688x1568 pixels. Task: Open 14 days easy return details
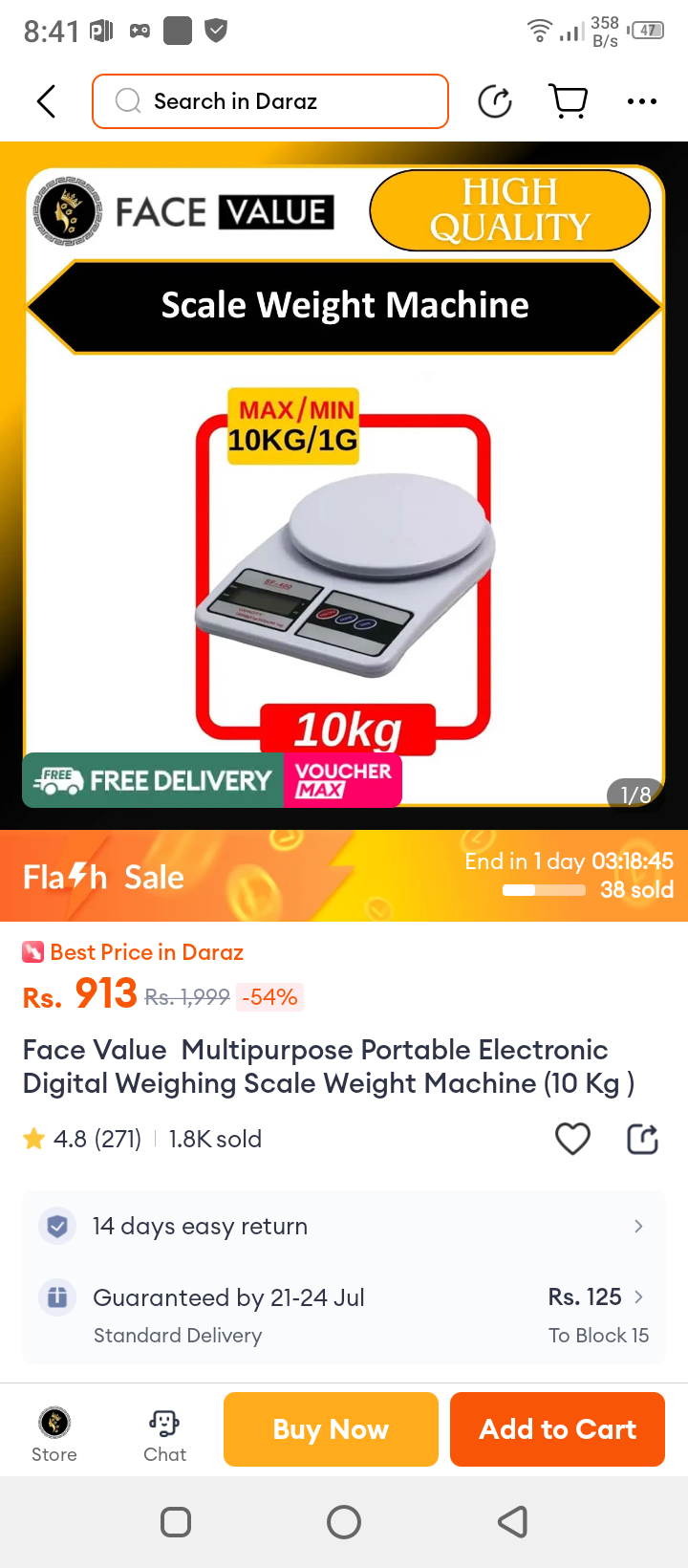344,1226
